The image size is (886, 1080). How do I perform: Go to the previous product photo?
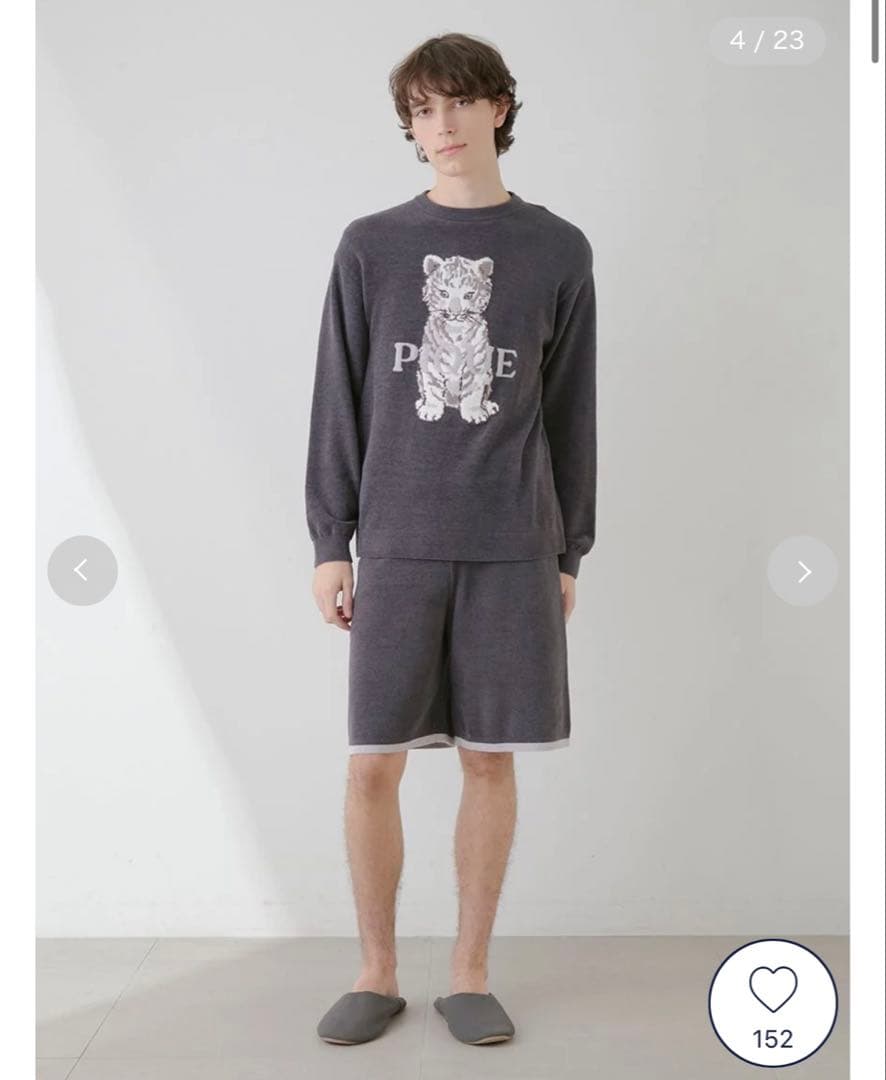82,571
